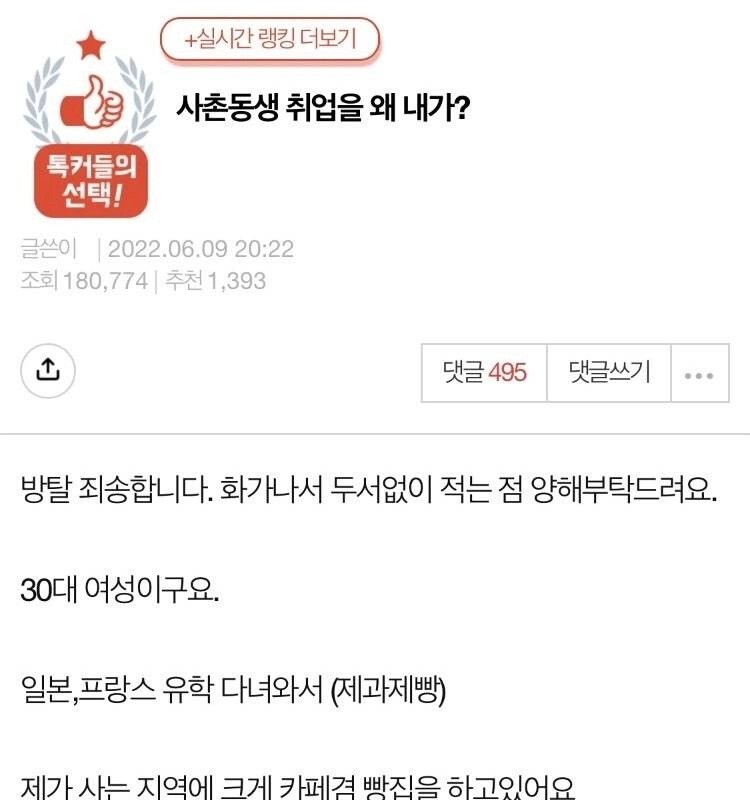Write a comment with 댓글쓰기
This screenshot has width=750, height=800.
pyautogui.click(x=609, y=373)
